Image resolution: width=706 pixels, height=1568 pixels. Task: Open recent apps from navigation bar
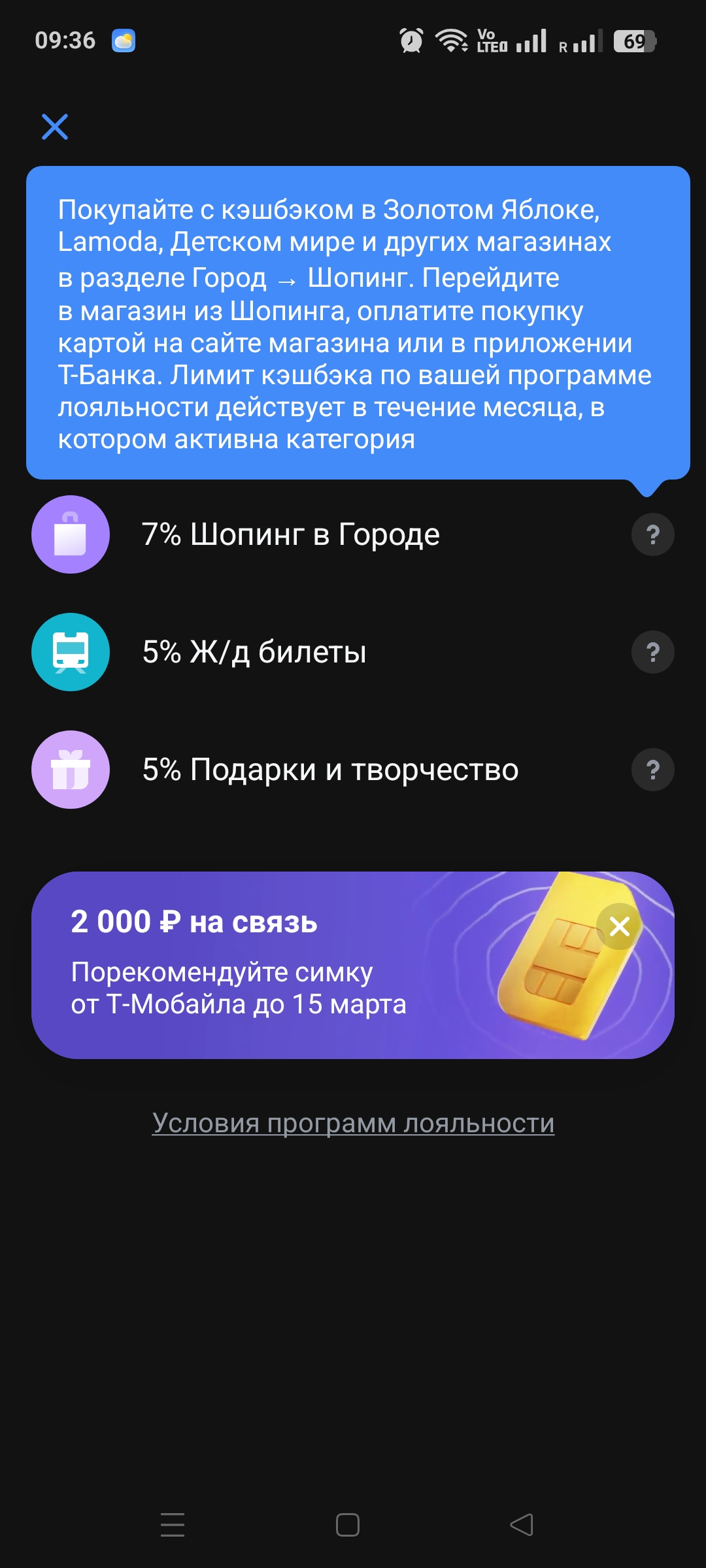173,1525
